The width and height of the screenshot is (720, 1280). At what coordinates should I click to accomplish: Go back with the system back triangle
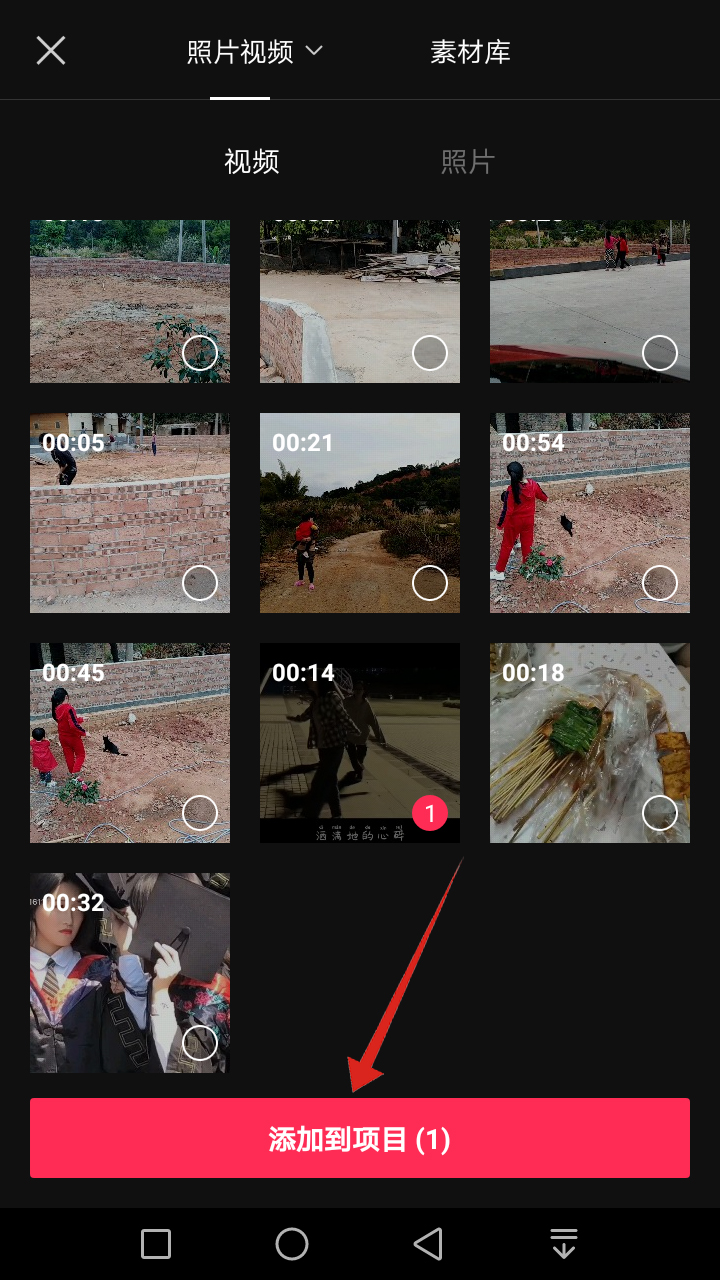[428, 1244]
